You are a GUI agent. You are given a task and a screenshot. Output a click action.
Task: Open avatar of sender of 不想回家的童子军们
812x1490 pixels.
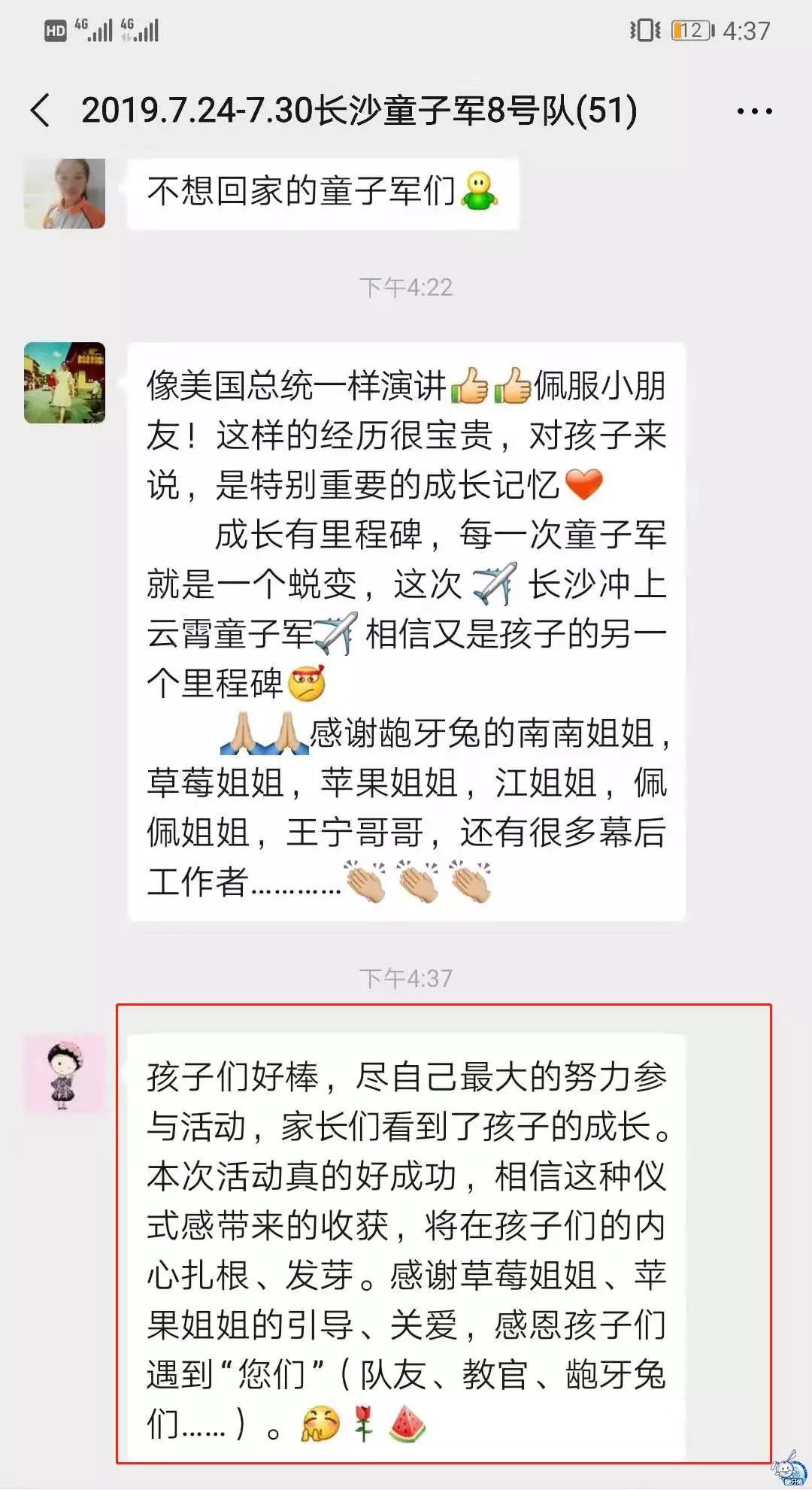[65, 193]
